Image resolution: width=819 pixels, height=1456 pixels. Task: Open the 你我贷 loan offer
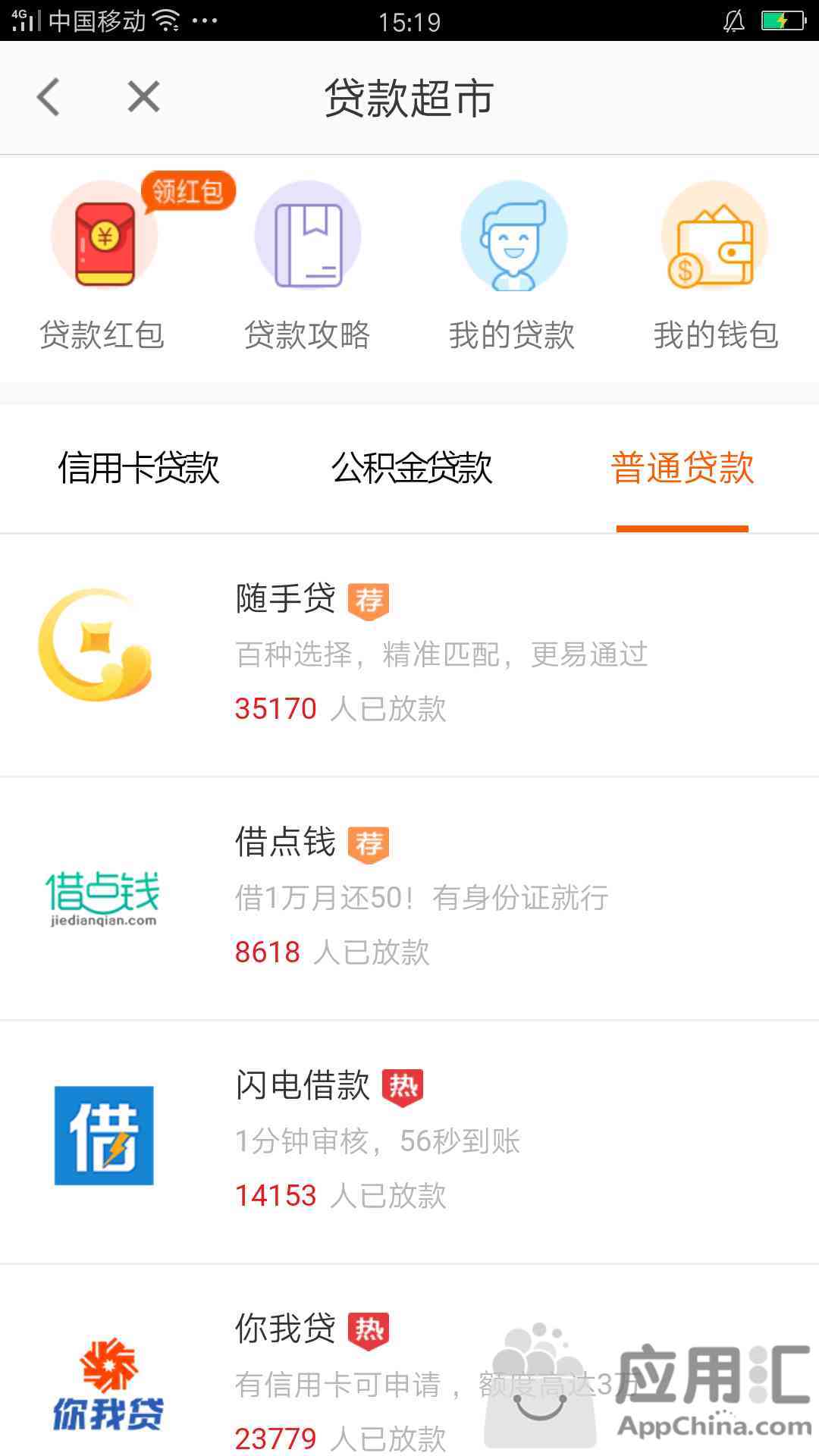[x=409, y=1360]
